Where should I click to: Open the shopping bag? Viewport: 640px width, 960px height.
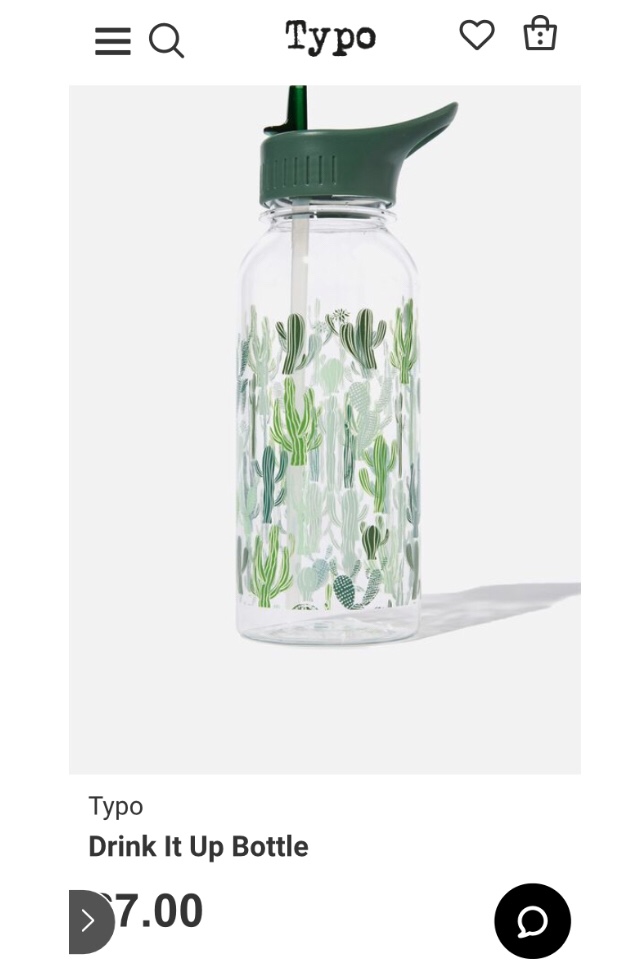coord(540,34)
